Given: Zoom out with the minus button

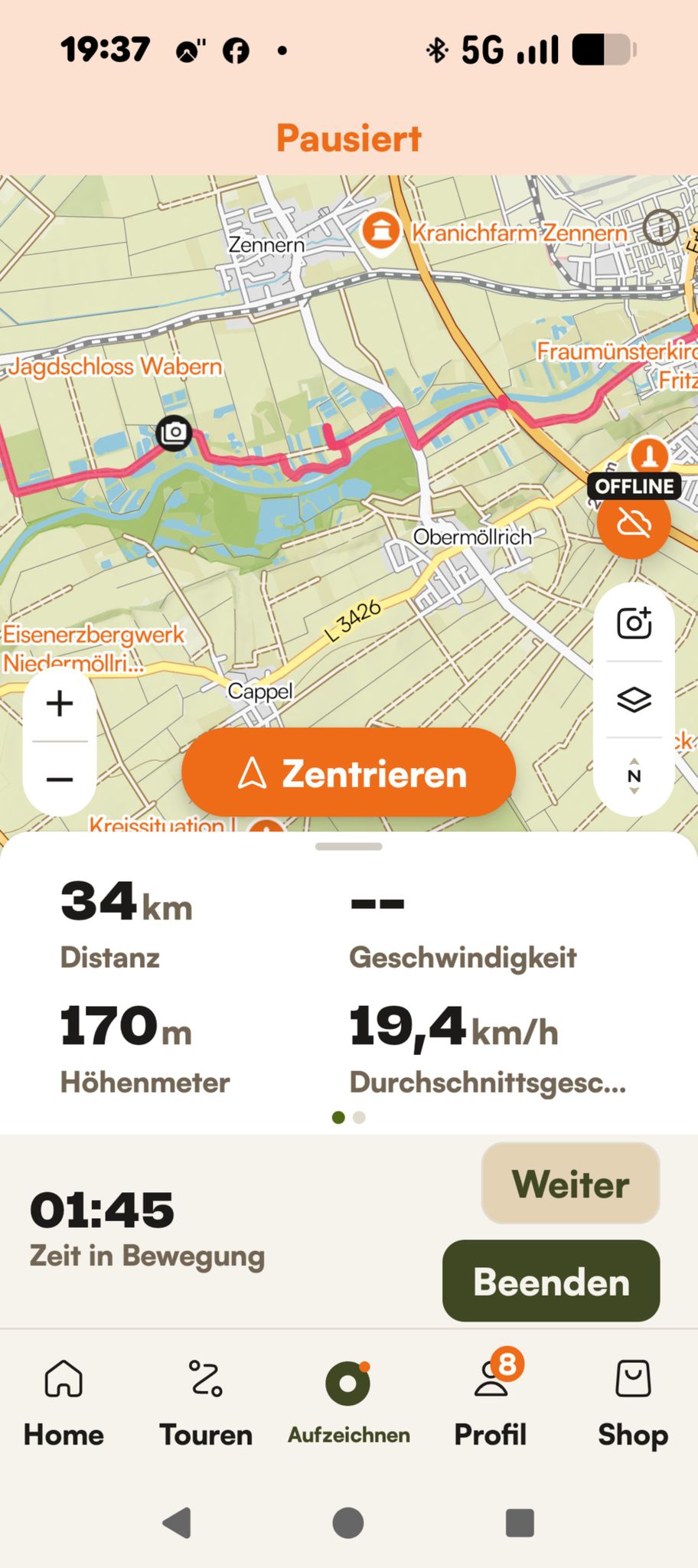Looking at the screenshot, I should coord(60,779).
